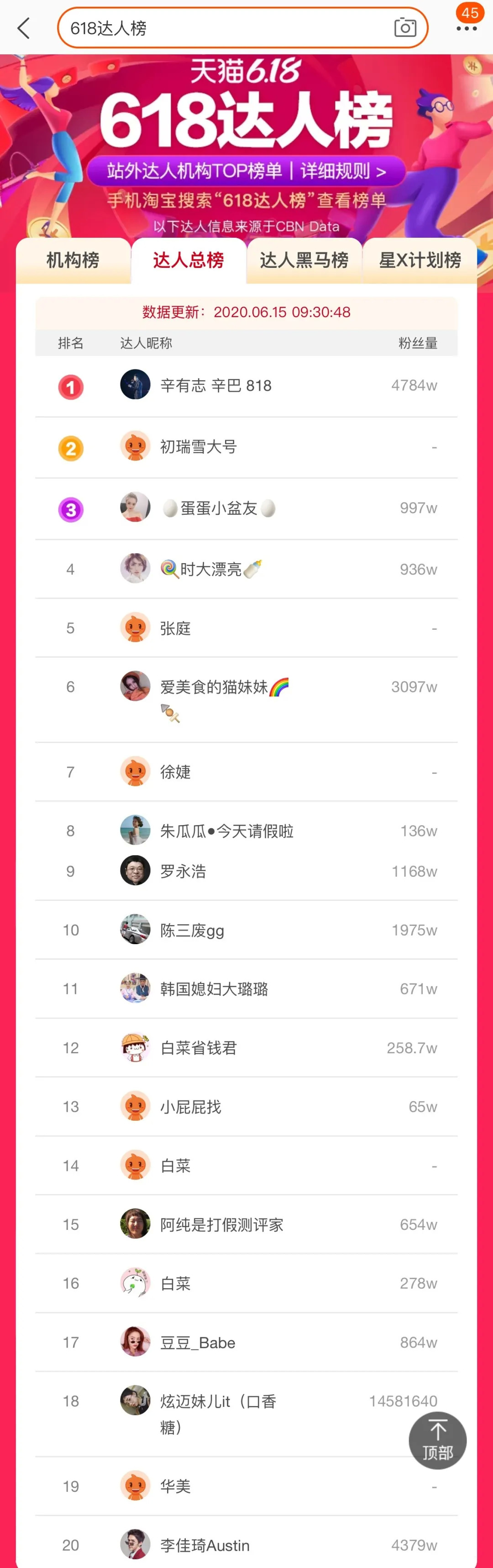Image resolution: width=493 pixels, height=1568 pixels.
Task: Open the more options menu
Action: (466, 28)
